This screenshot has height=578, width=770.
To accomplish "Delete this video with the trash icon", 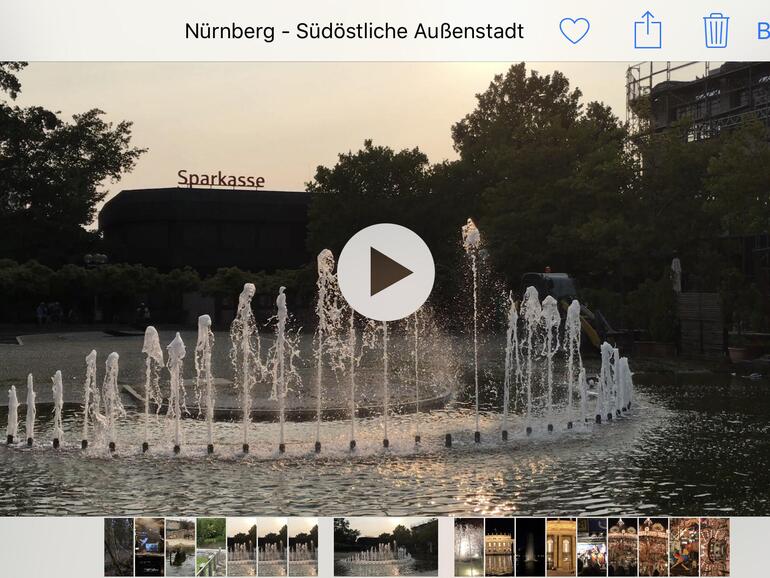I will click(x=715, y=30).
